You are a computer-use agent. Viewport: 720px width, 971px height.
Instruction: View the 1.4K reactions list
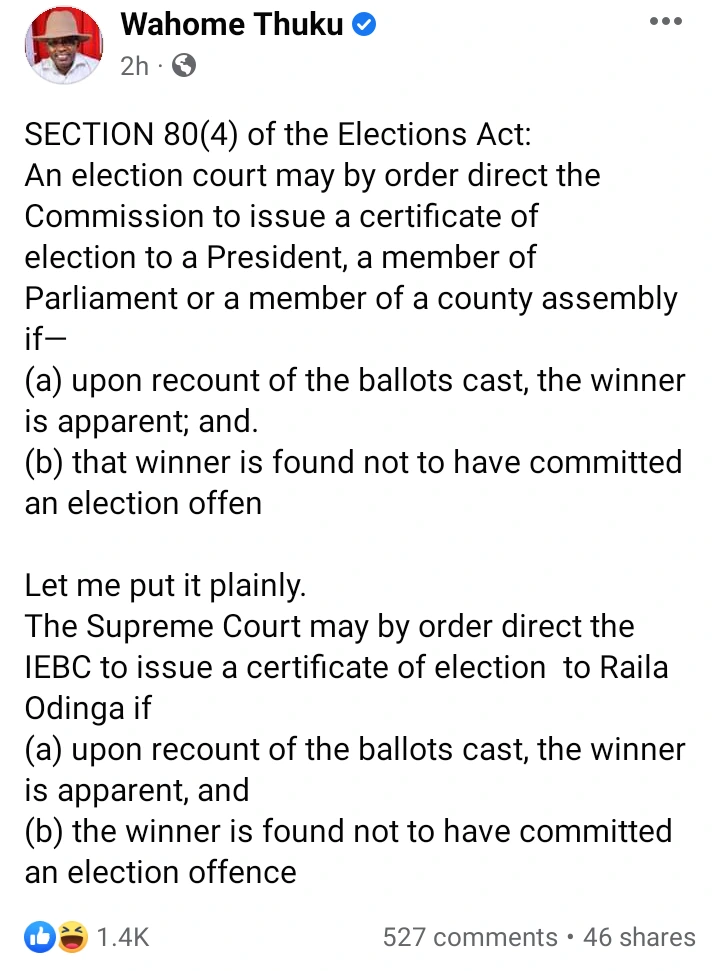(88, 937)
